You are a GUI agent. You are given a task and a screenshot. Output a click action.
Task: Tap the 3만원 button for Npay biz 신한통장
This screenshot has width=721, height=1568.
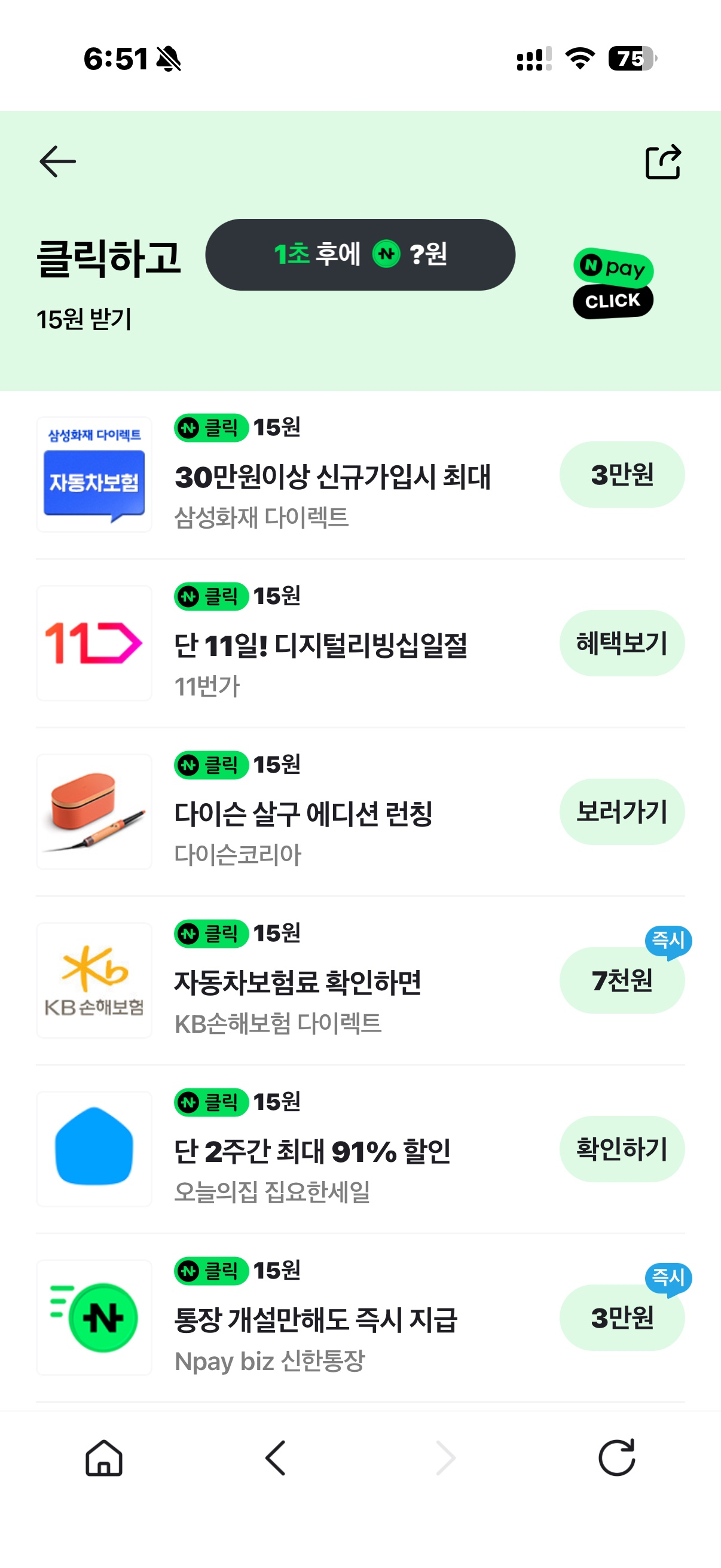pos(621,1318)
